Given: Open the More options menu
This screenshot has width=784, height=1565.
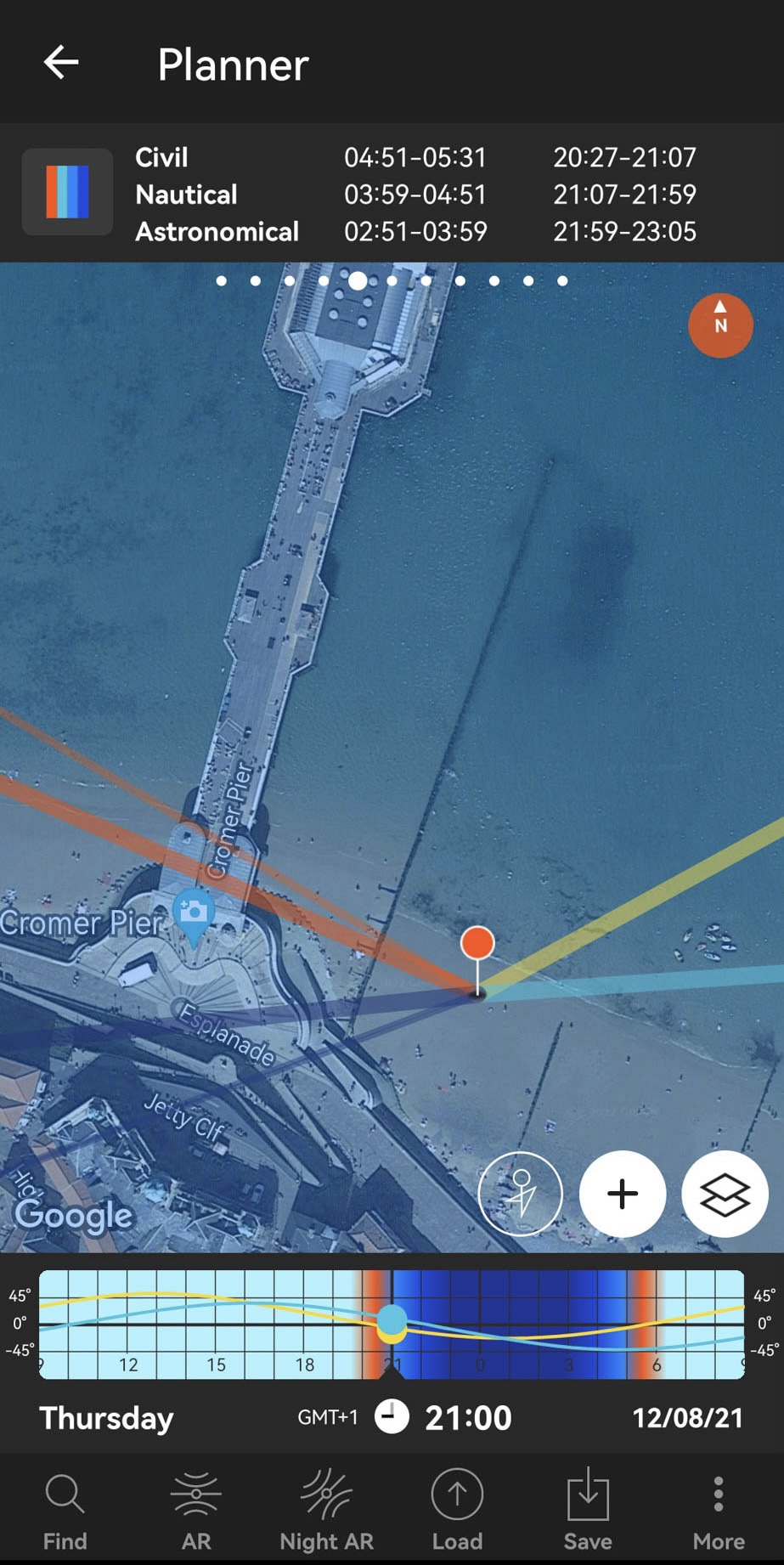Looking at the screenshot, I should click(719, 1510).
